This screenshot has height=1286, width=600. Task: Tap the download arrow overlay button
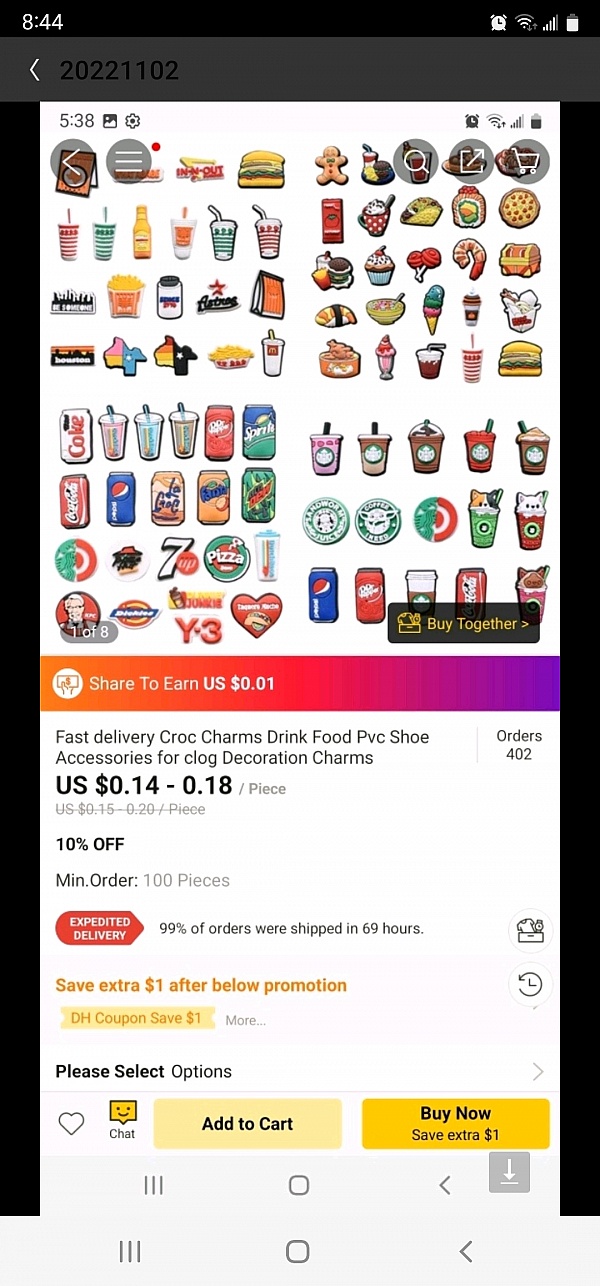click(509, 1172)
